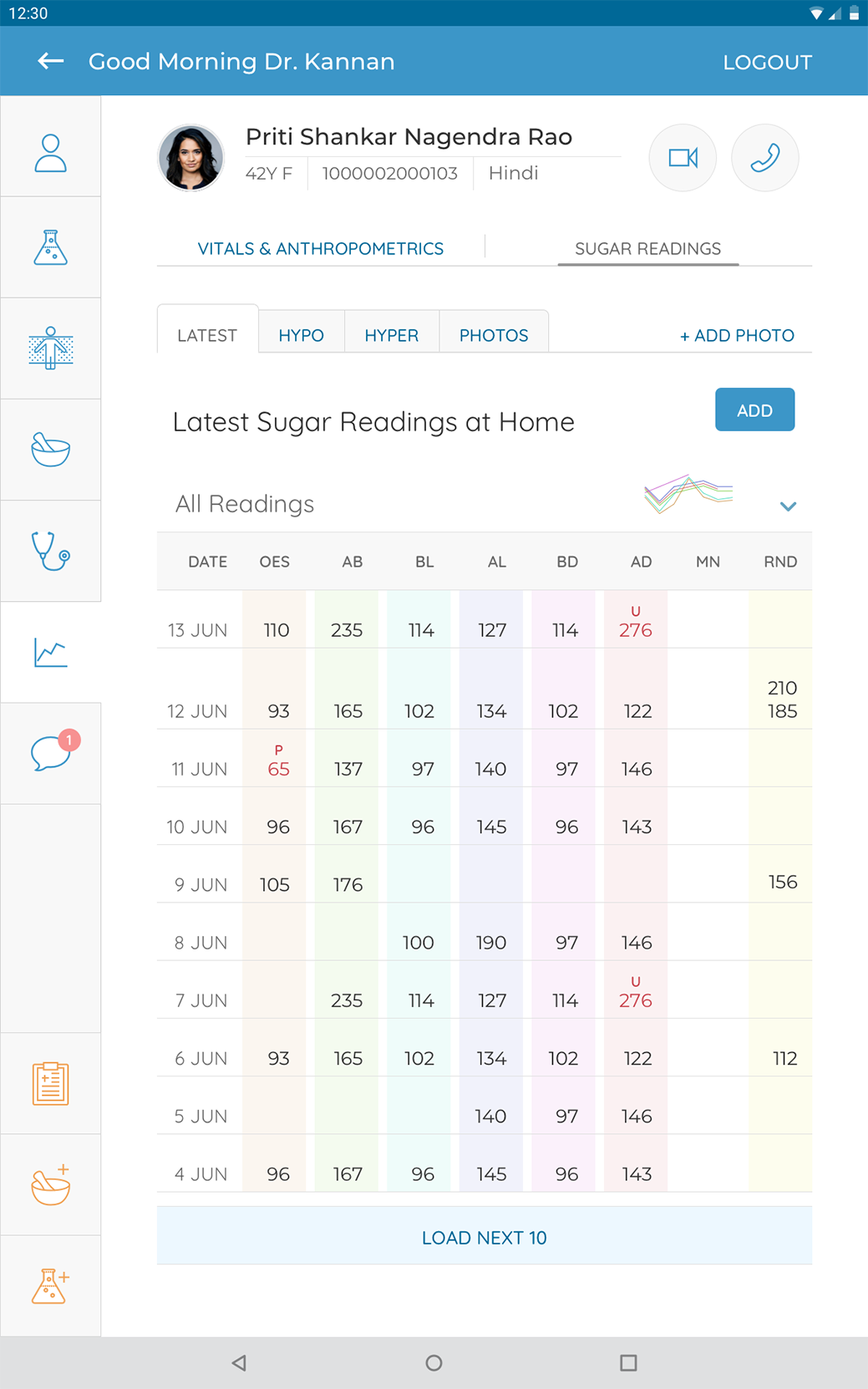868x1389 pixels.
Task: Open the Hyper readings tab
Action: [x=391, y=335]
